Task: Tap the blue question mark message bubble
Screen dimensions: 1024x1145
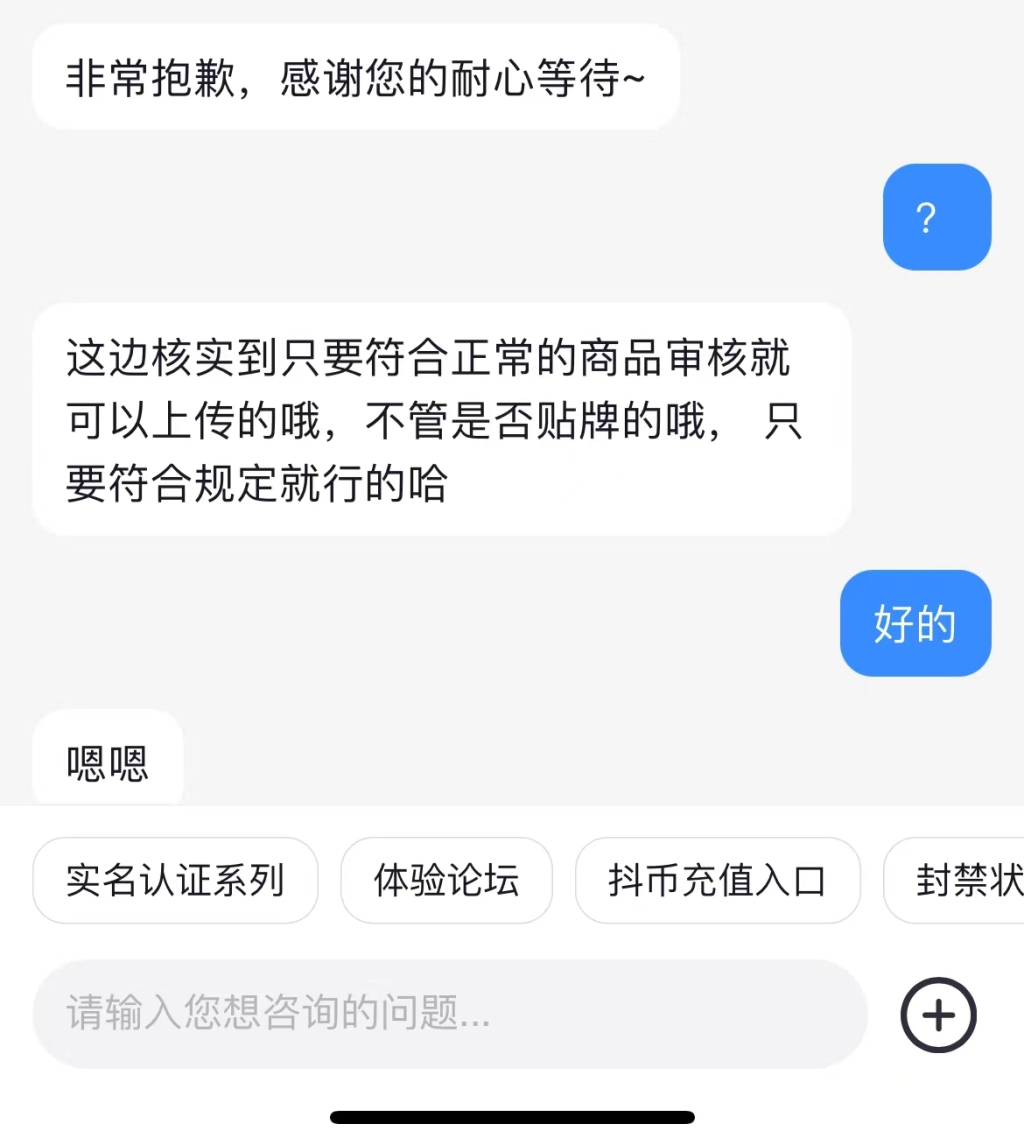Action: tap(936, 217)
